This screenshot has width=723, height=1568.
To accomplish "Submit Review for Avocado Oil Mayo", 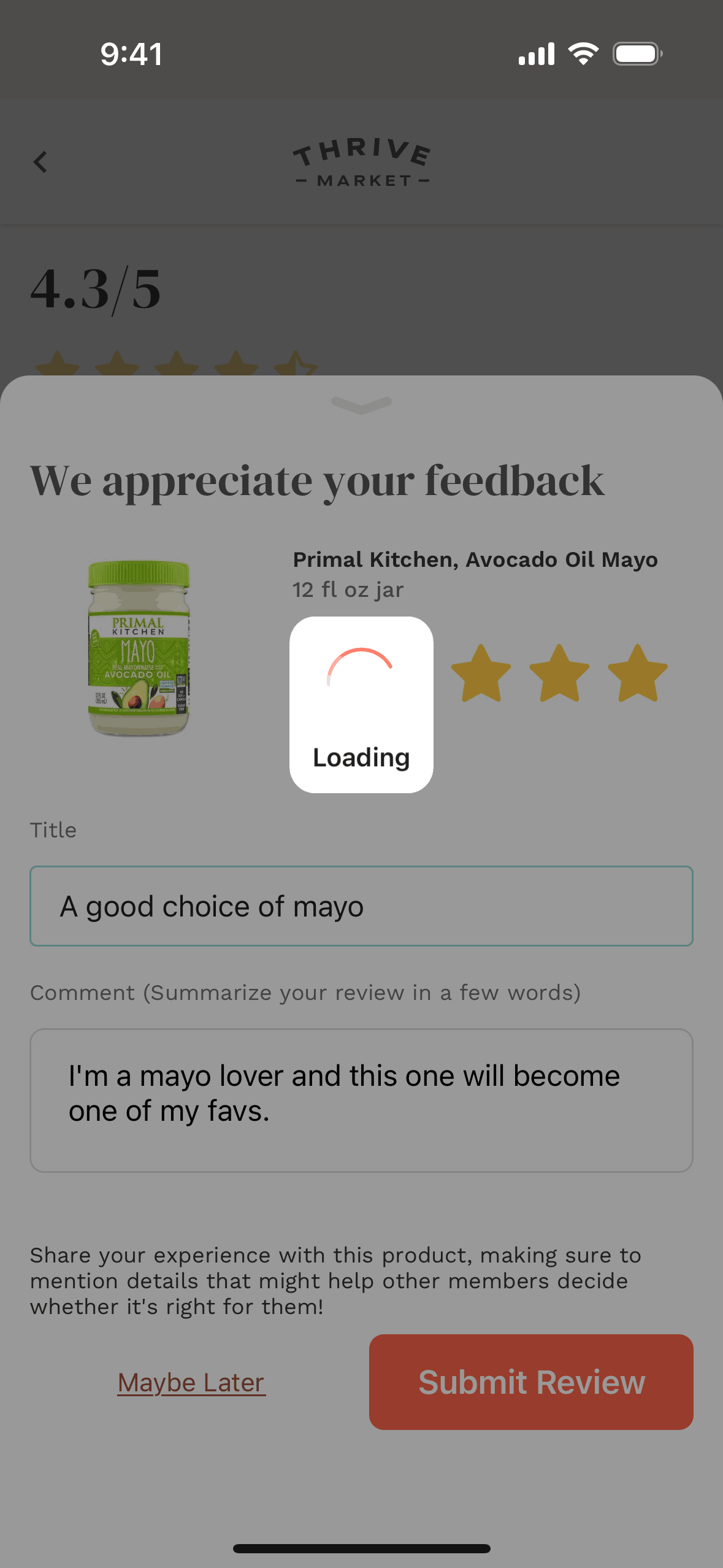I will click(x=531, y=1382).
